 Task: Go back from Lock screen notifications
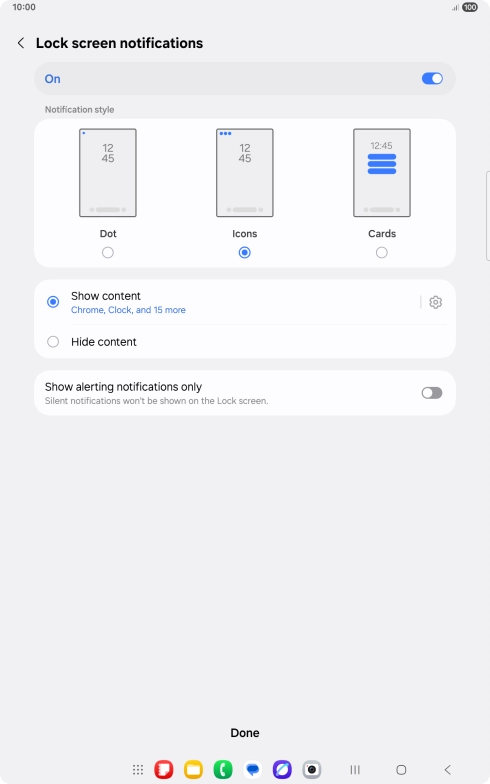(x=21, y=43)
